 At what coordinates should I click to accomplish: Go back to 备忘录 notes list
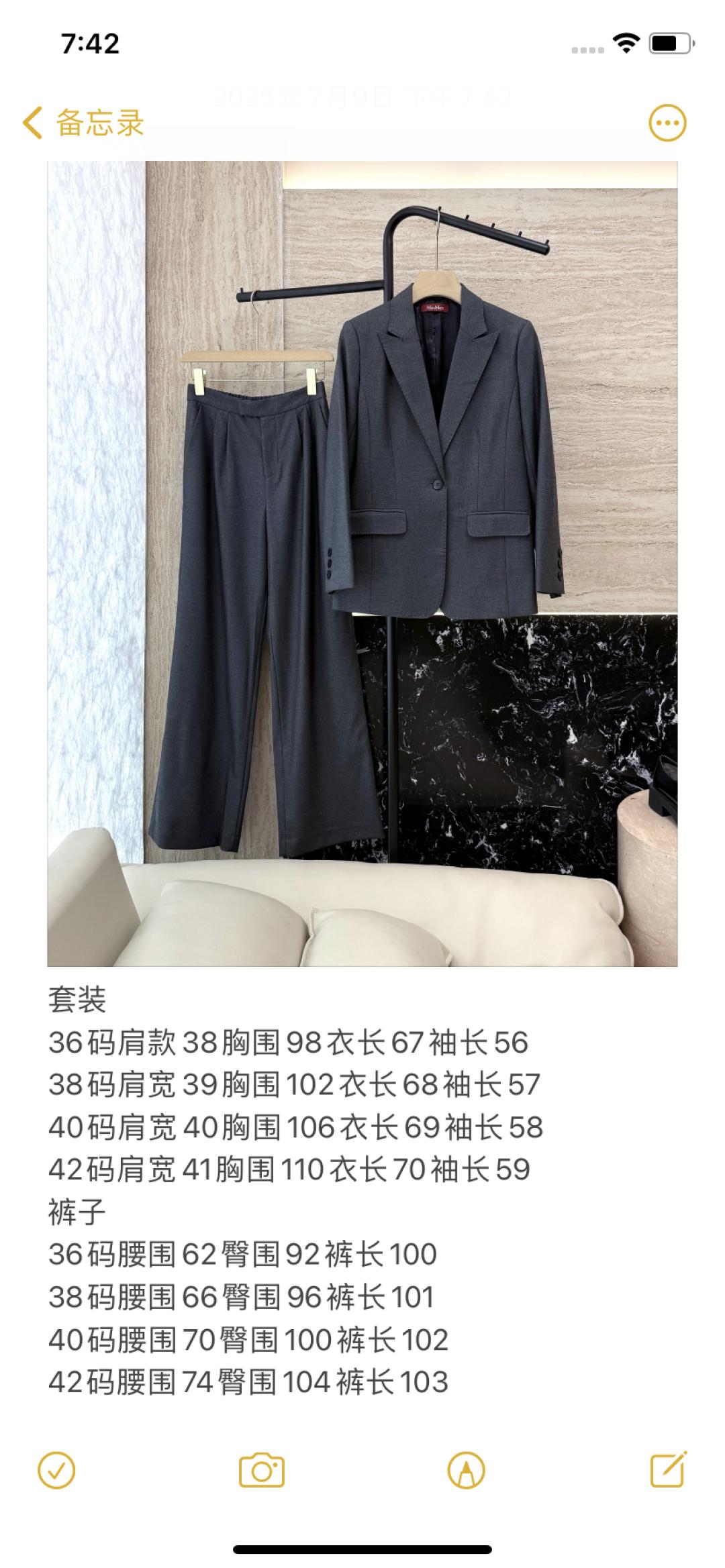click(84, 123)
